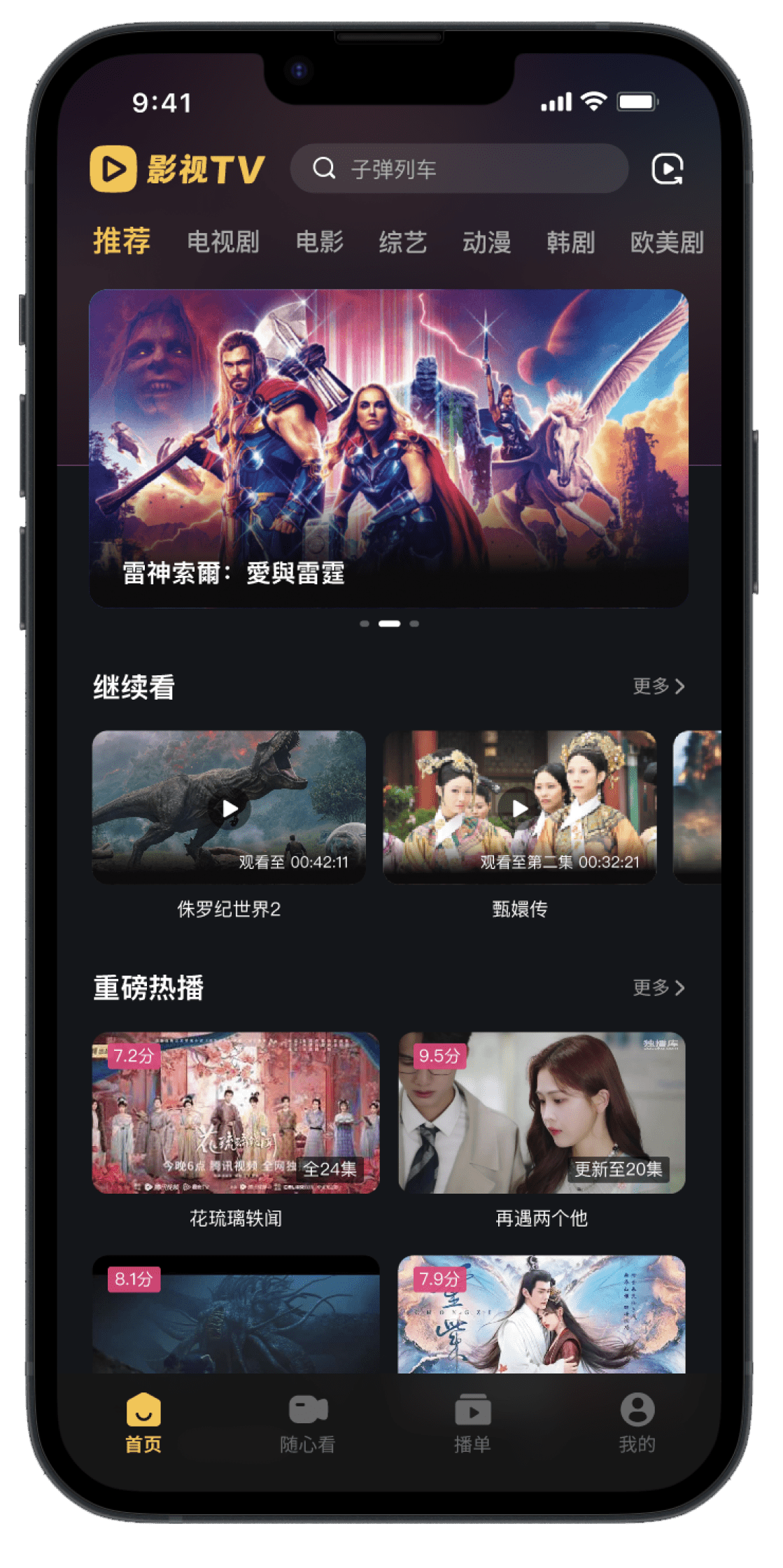This screenshot has height=1568, width=783.
Task: Switch to the 电视剧 tab
Action: coord(223,242)
